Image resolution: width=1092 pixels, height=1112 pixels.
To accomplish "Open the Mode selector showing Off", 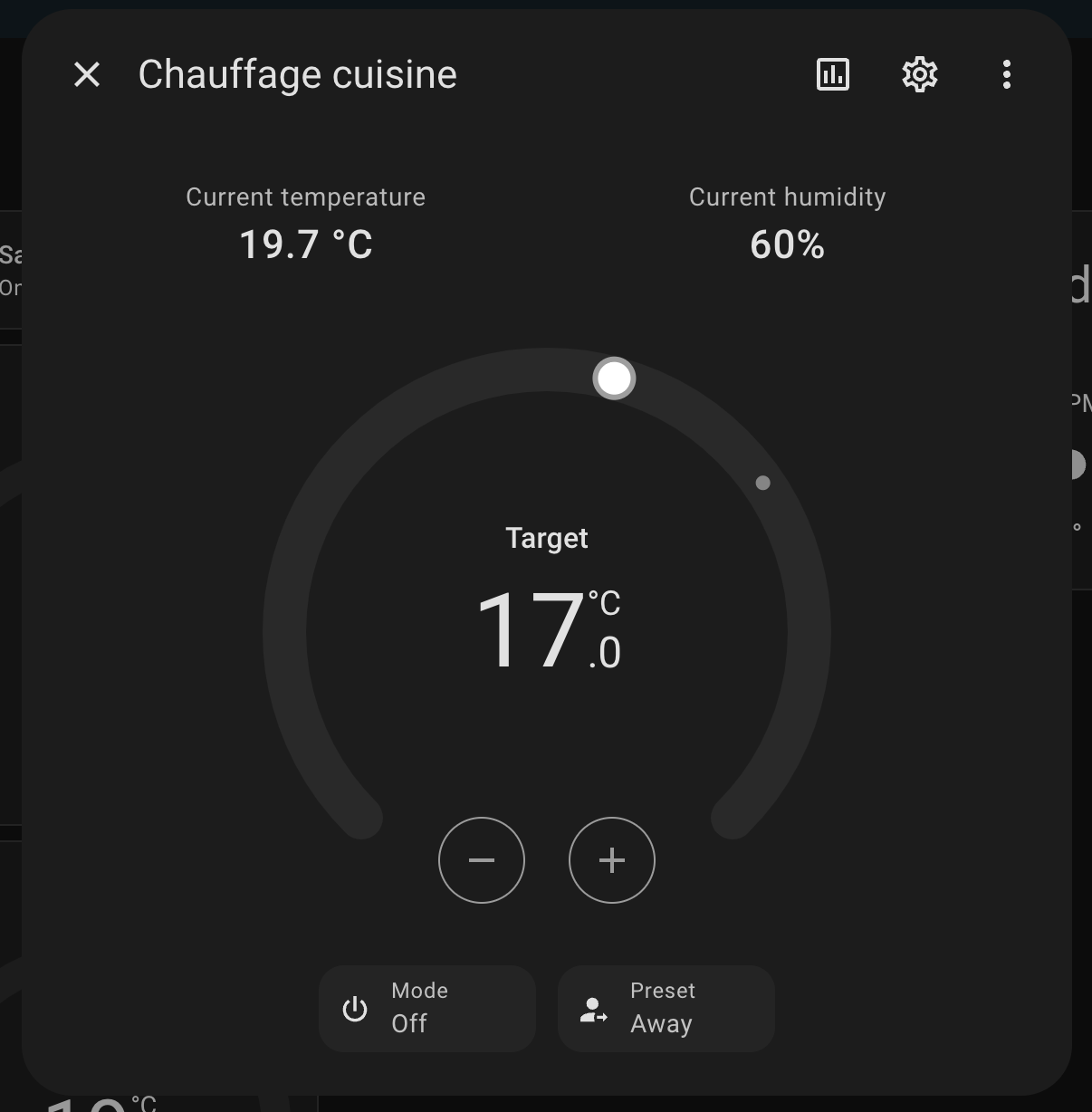I will tap(427, 1008).
